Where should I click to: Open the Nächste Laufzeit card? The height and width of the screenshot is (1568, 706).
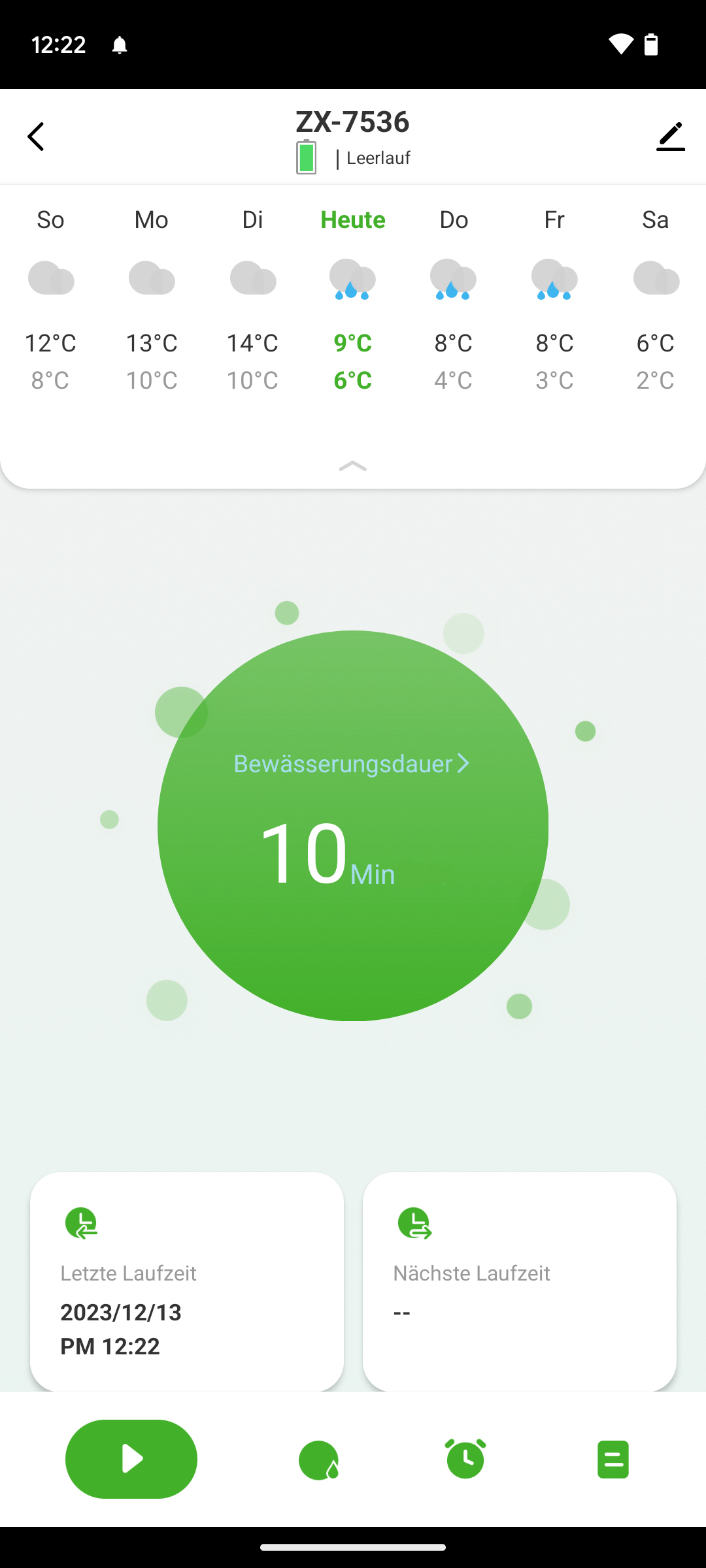coord(519,1282)
